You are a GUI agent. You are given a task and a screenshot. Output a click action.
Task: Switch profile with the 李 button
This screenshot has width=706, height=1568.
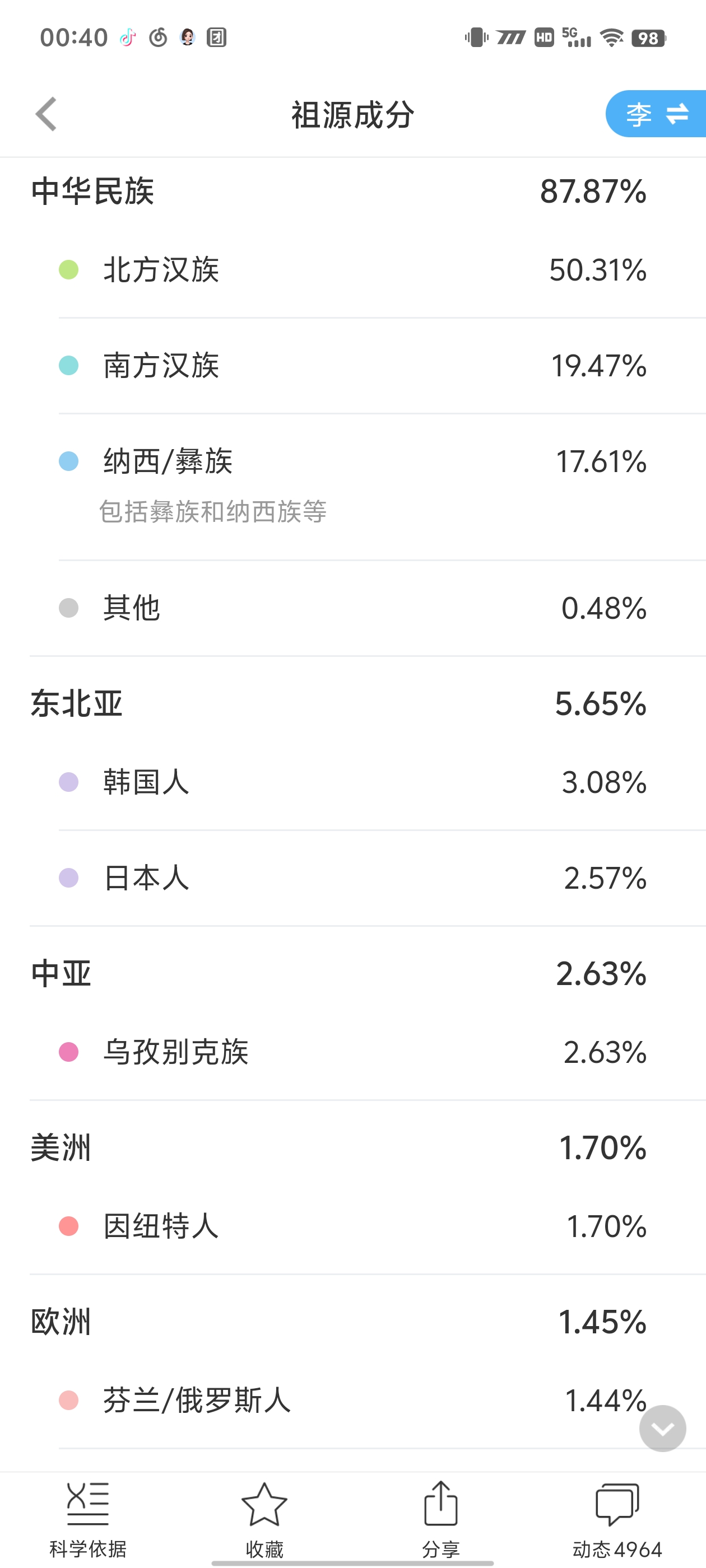point(656,114)
